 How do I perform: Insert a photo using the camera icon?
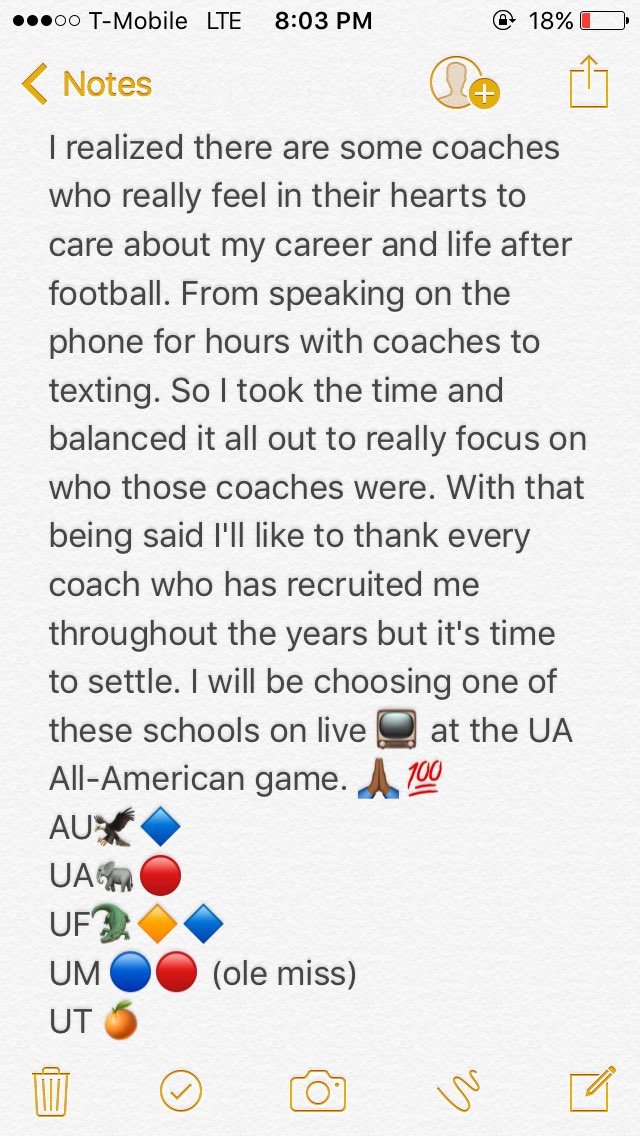pyautogui.click(x=318, y=1091)
